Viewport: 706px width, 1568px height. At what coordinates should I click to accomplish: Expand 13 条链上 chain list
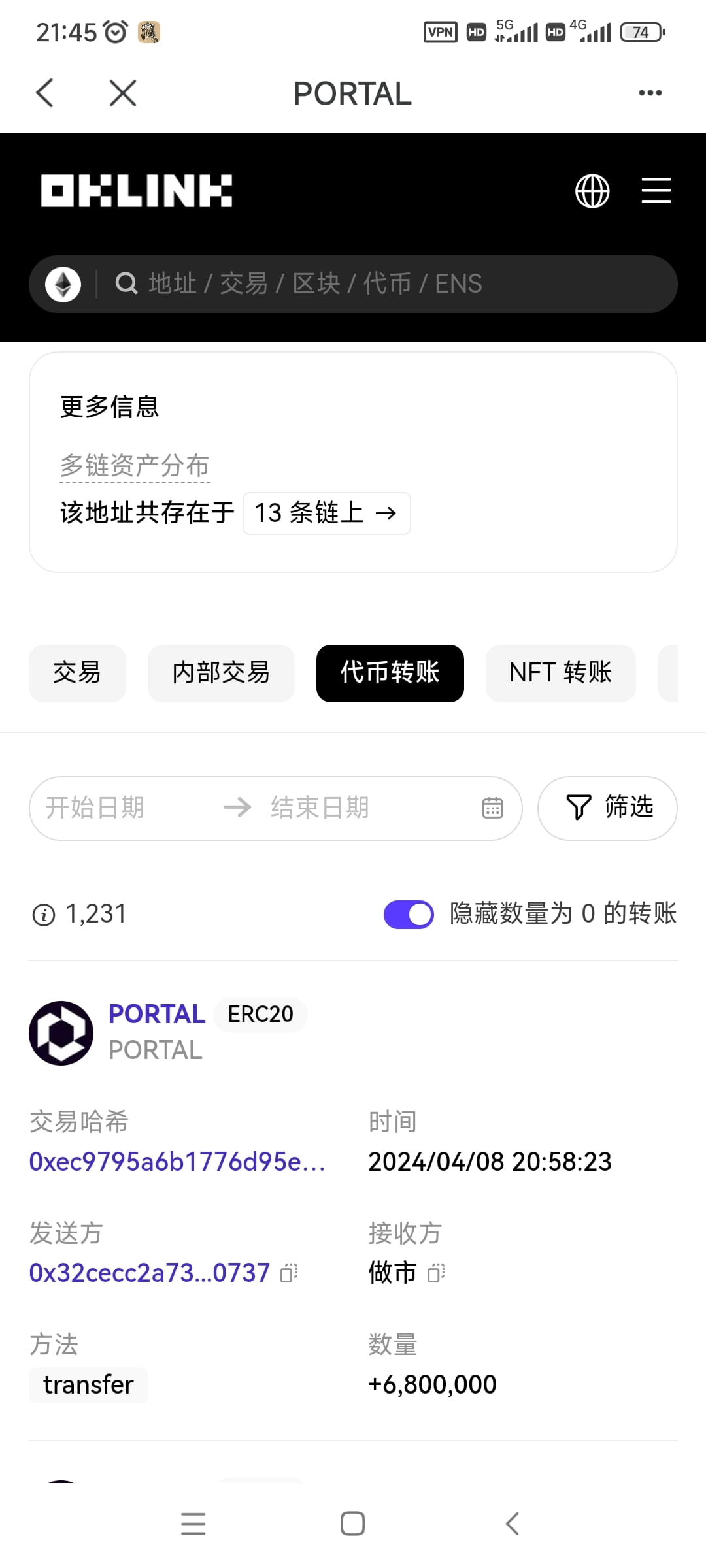pos(326,514)
